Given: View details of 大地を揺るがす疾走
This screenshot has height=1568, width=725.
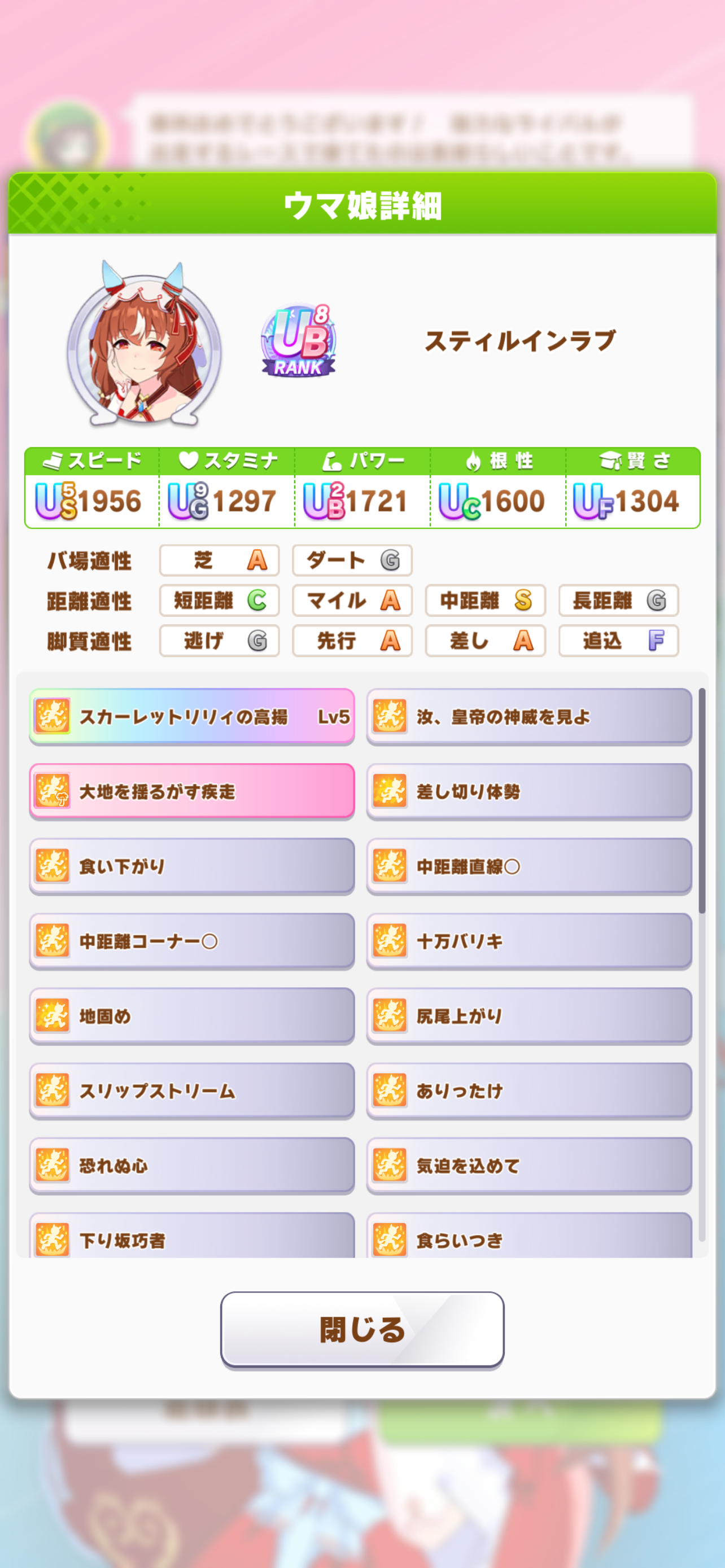Looking at the screenshot, I should coord(192,791).
